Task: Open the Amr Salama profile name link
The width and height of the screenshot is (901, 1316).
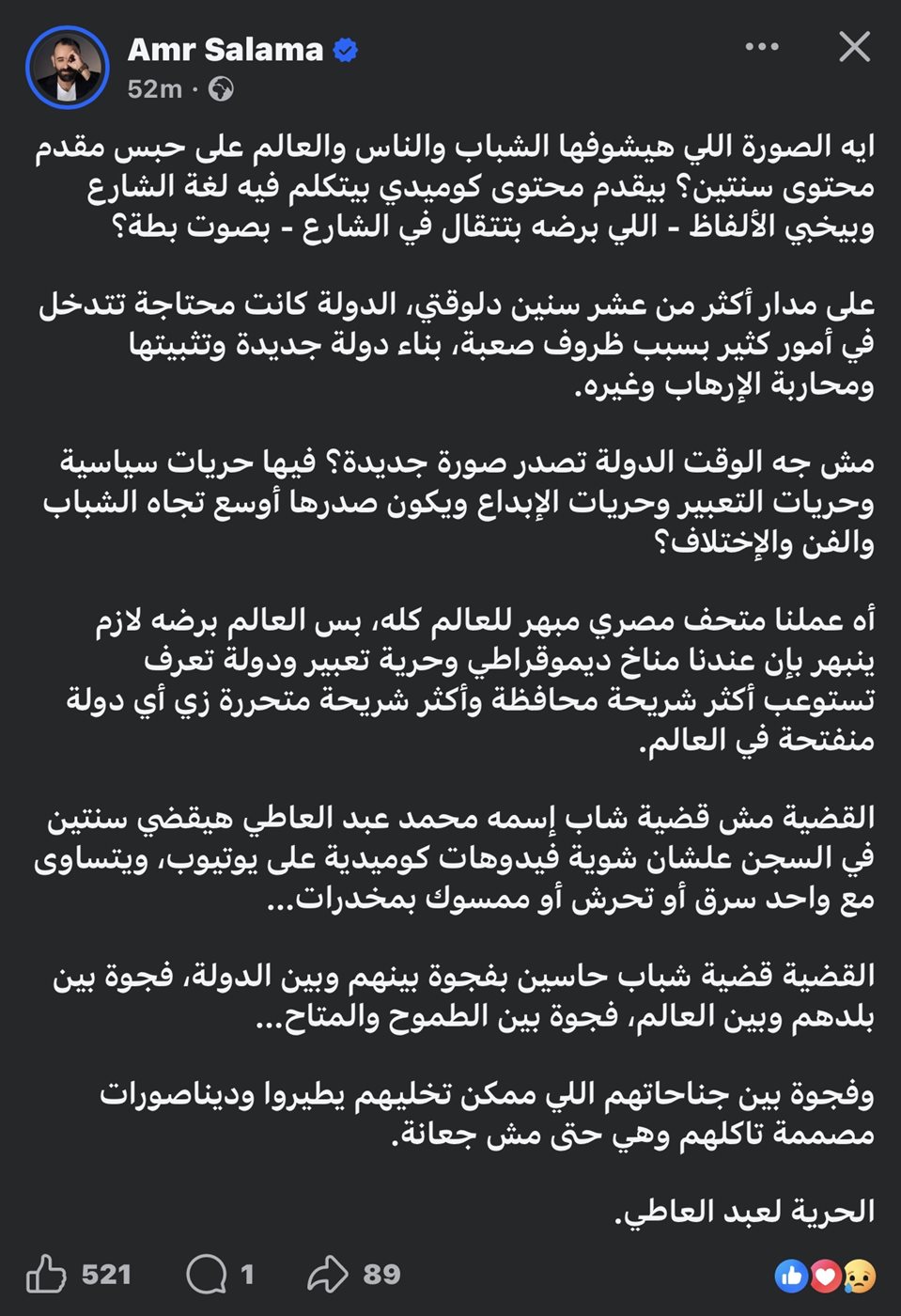Action: point(225,49)
